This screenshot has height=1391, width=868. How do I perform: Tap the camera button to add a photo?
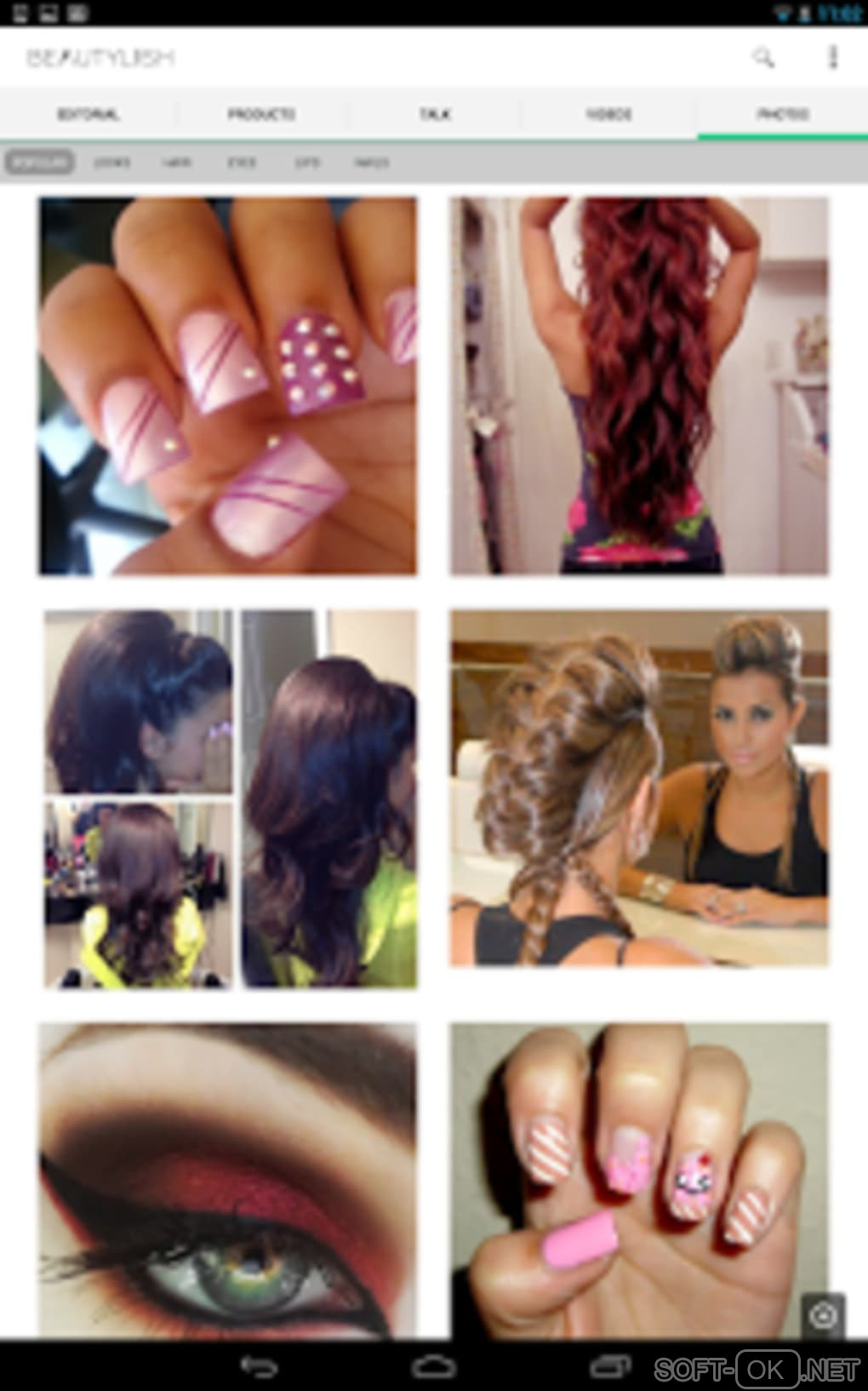(823, 1315)
